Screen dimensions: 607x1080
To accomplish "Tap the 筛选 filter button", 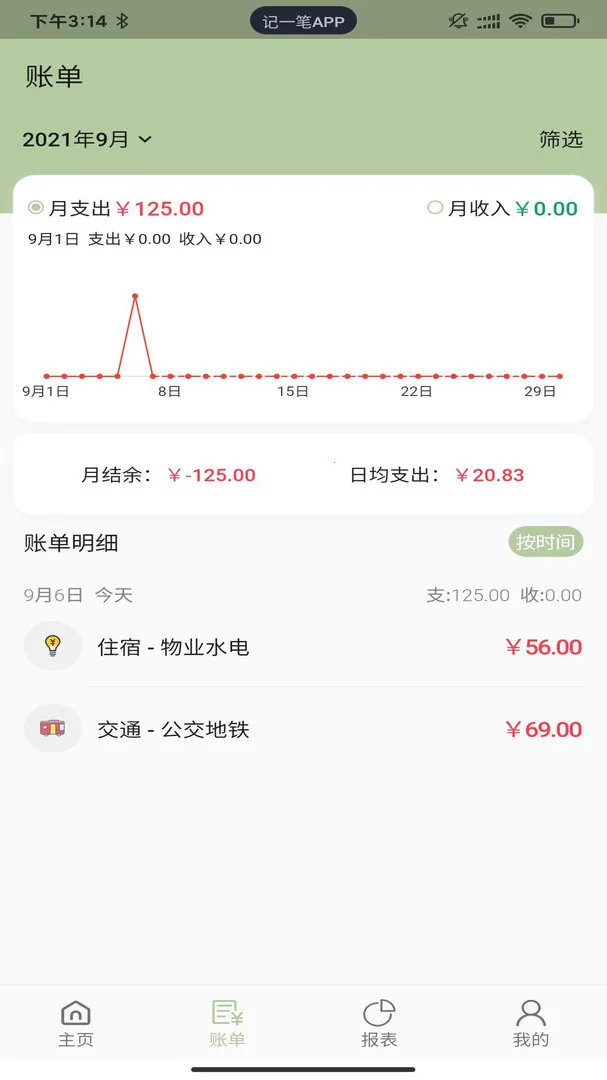I will pos(560,140).
